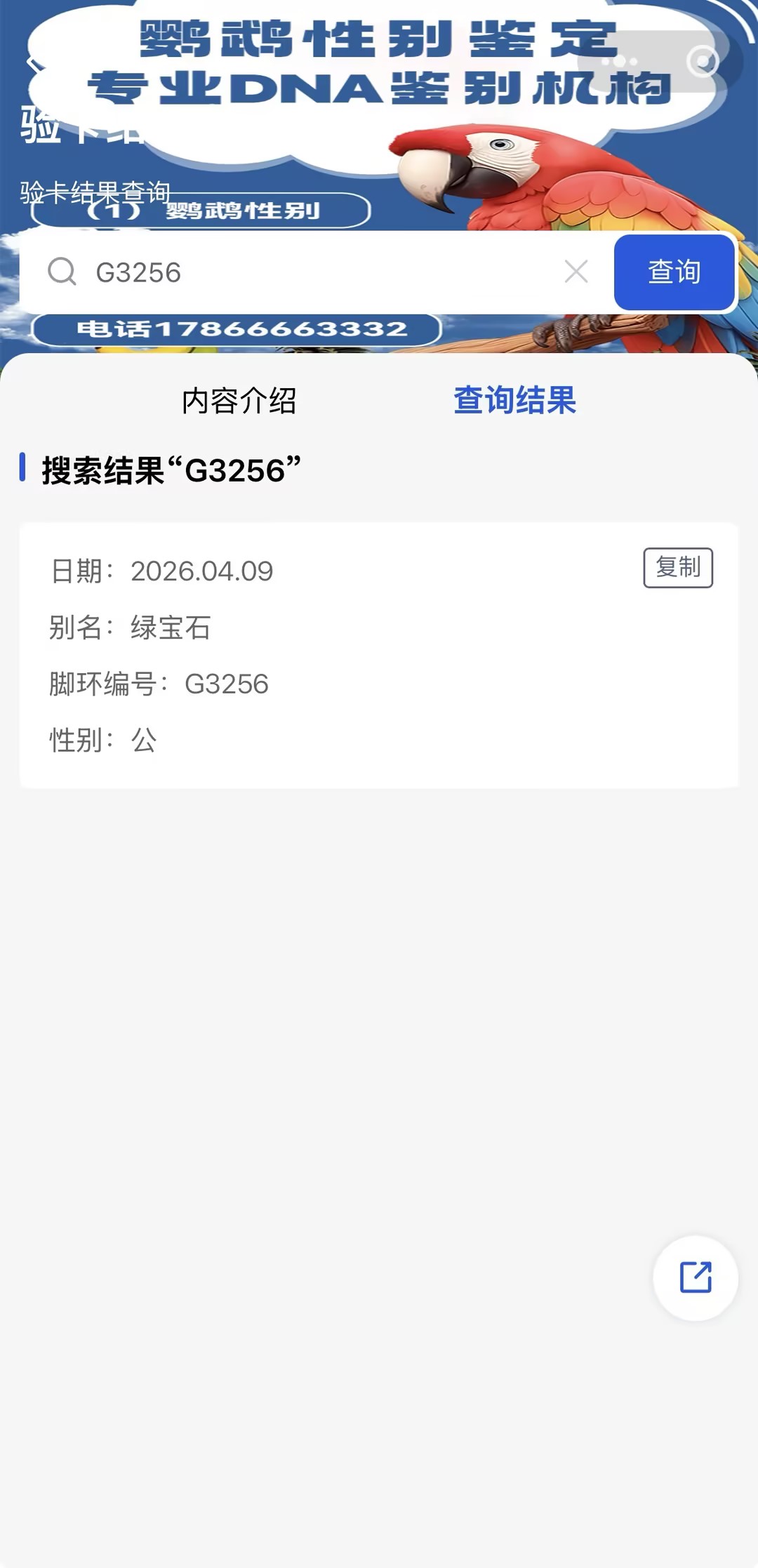Screen dimensions: 758x1568
Task: Close the mini-program with circle icon
Action: pyautogui.click(x=703, y=62)
